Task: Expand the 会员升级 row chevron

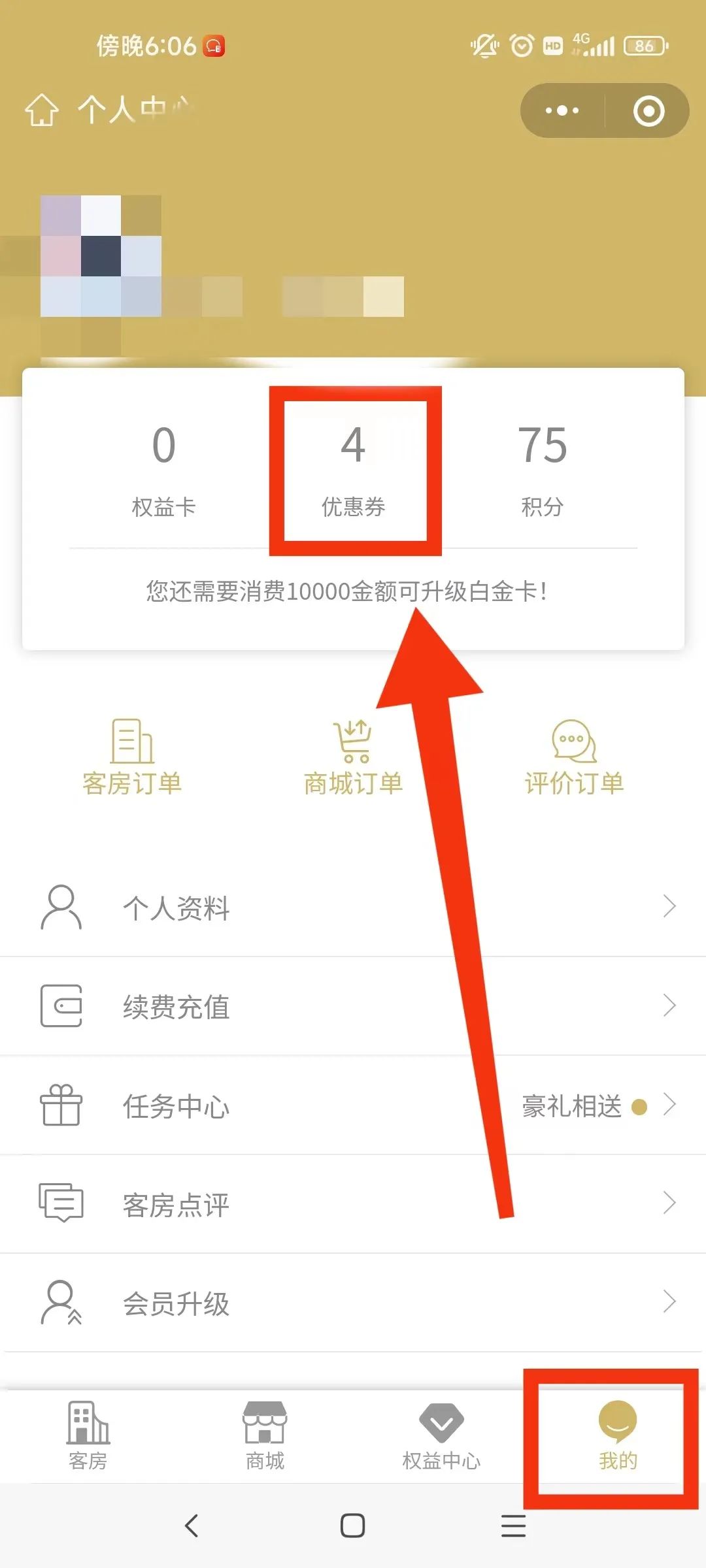Action: click(x=668, y=1303)
